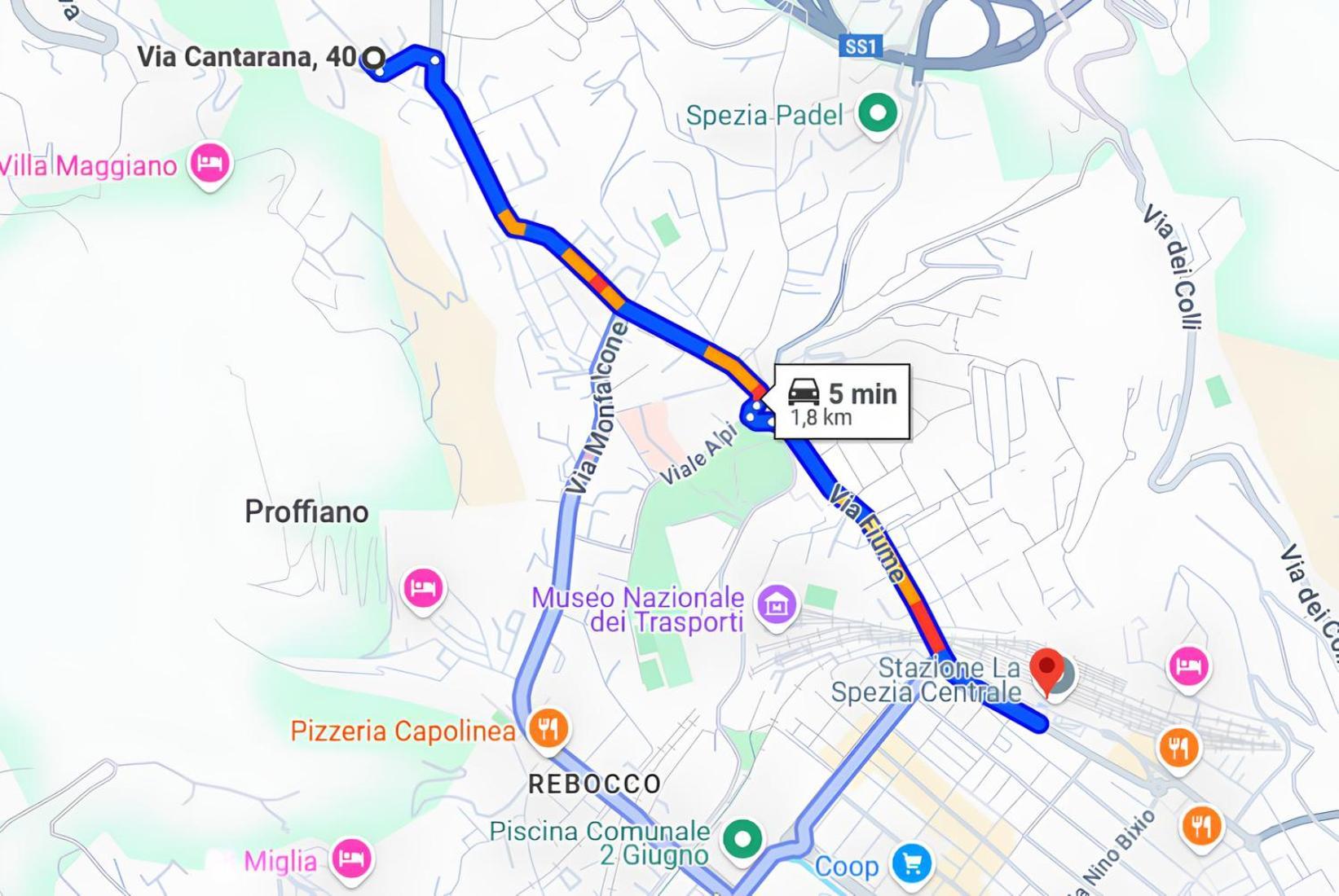Select the 5 min driving route label
This screenshot has height=896, width=1339.
pos(843,402)
